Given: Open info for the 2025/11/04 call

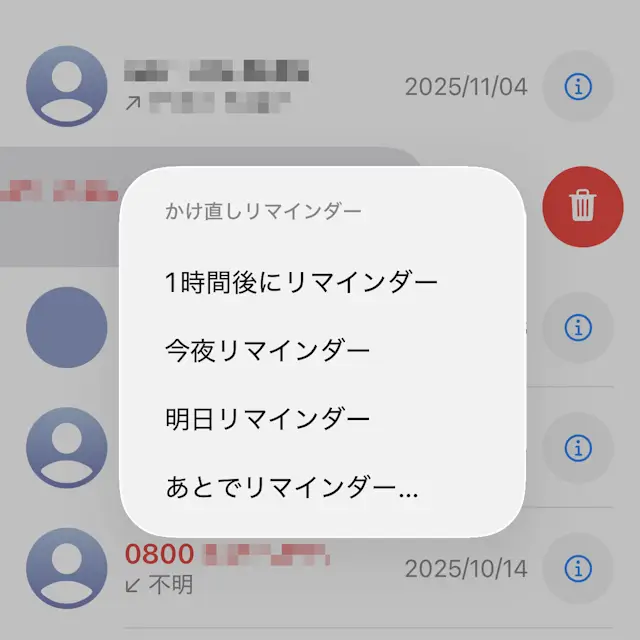Looking at the screenshot, I should 578,87.
